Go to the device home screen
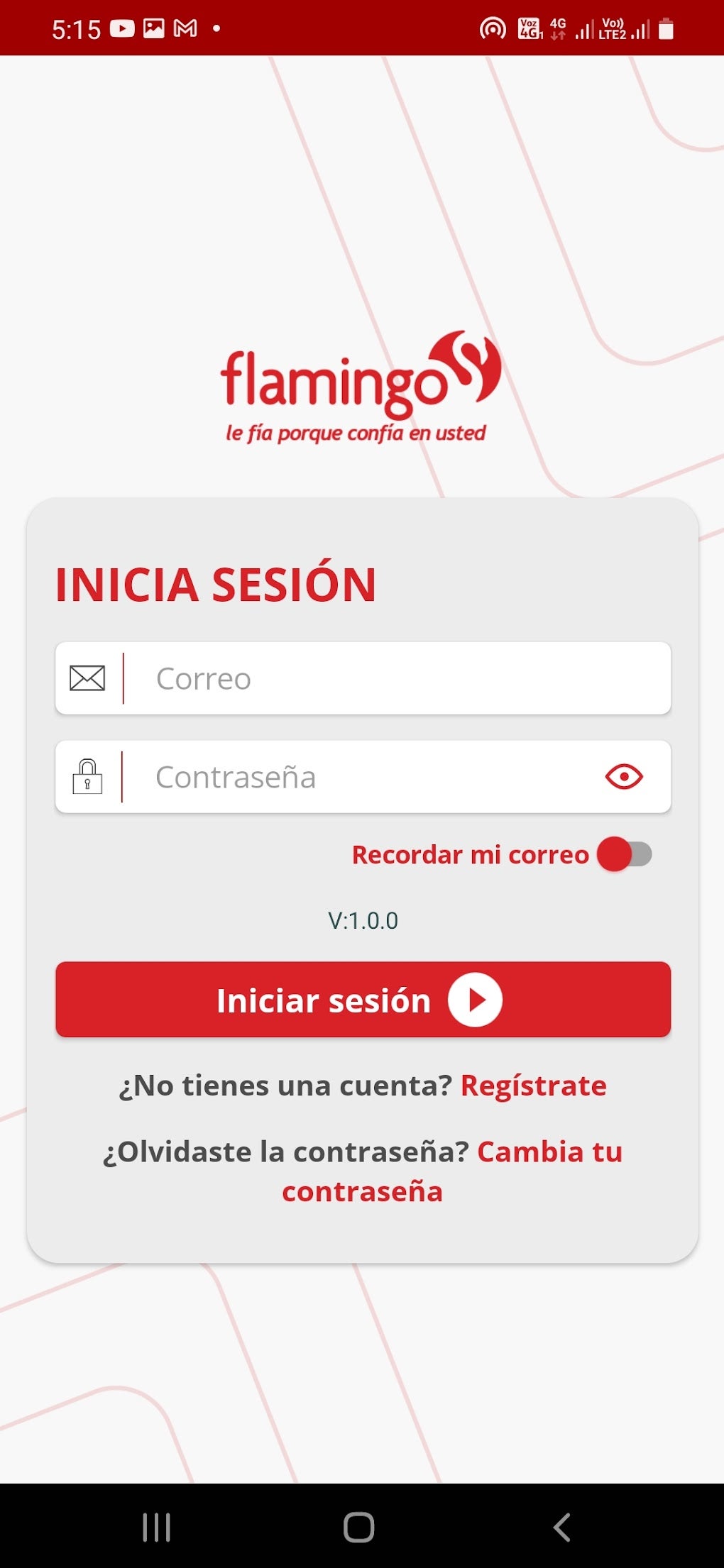The height and width of the screenshot is (1568, 724). 359,1527
